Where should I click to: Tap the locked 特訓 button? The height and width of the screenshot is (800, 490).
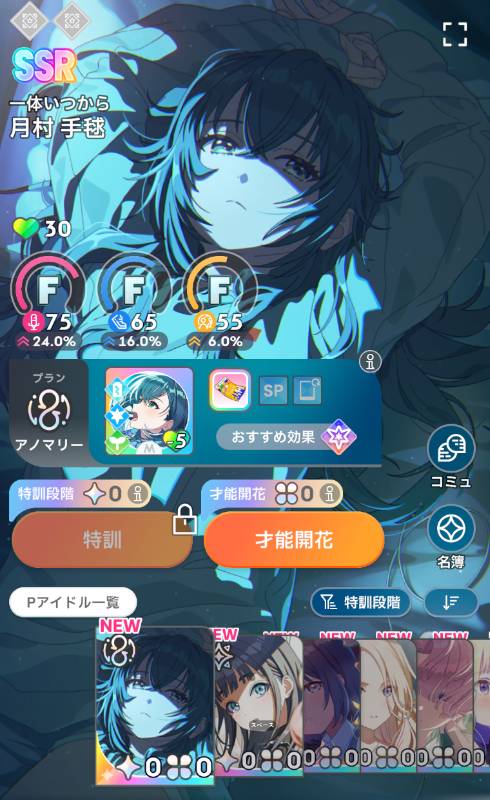102,540
